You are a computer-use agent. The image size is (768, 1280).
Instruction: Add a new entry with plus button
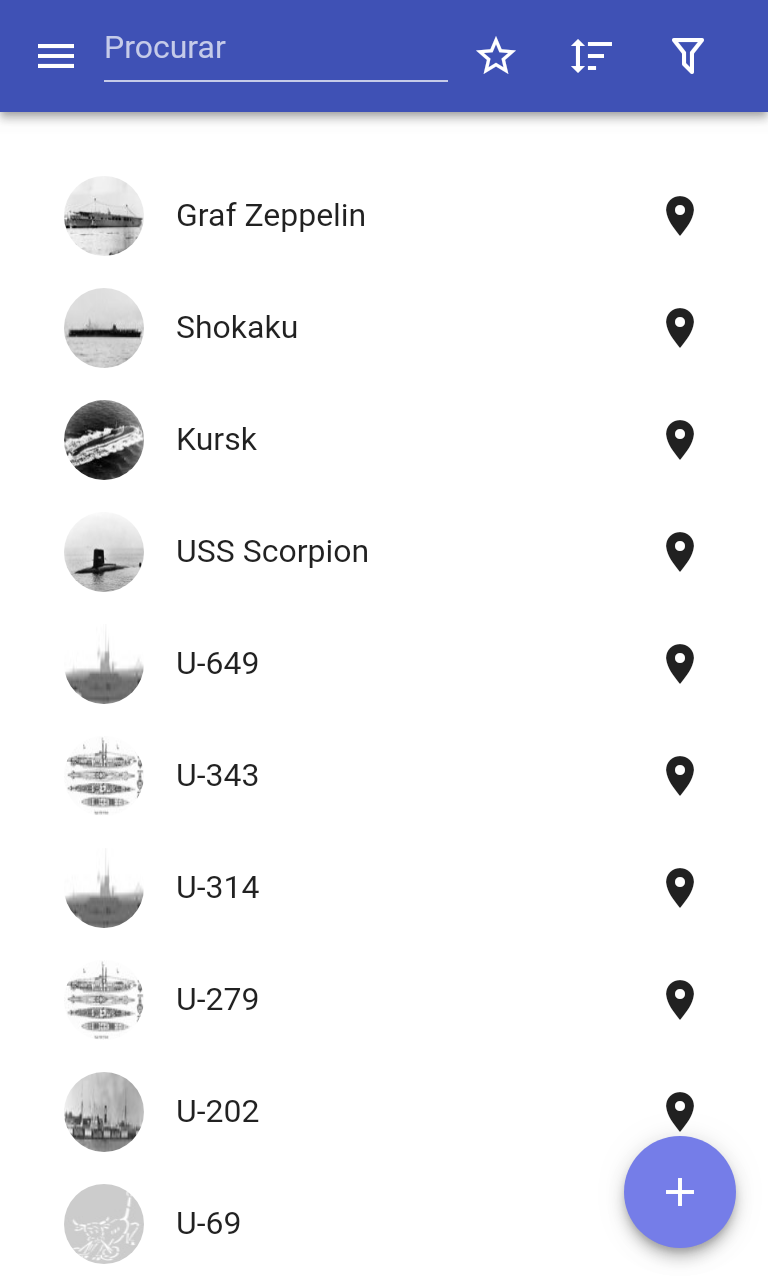coord(680,1192)
